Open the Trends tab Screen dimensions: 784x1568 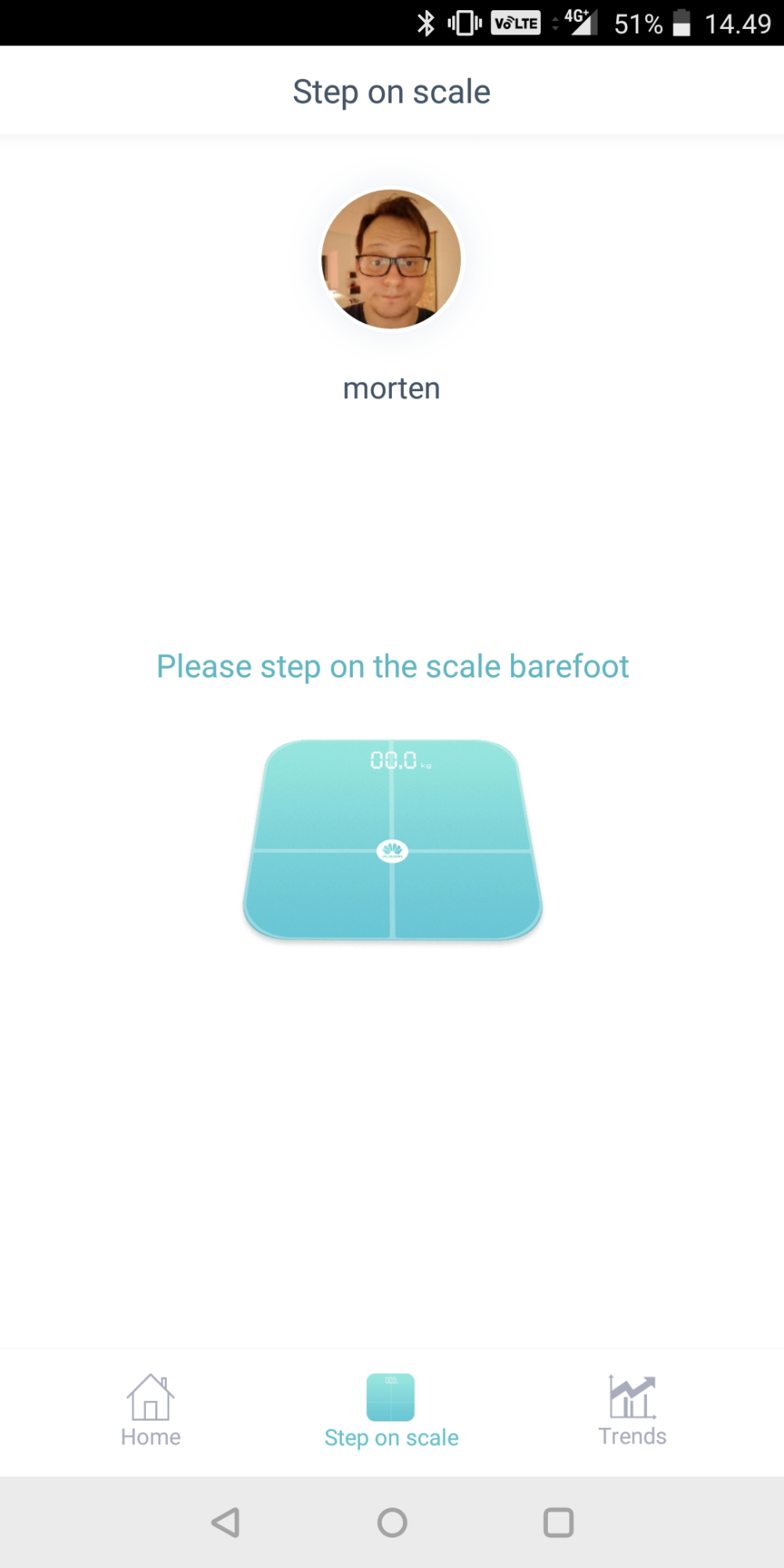[x=632, y=1410]
